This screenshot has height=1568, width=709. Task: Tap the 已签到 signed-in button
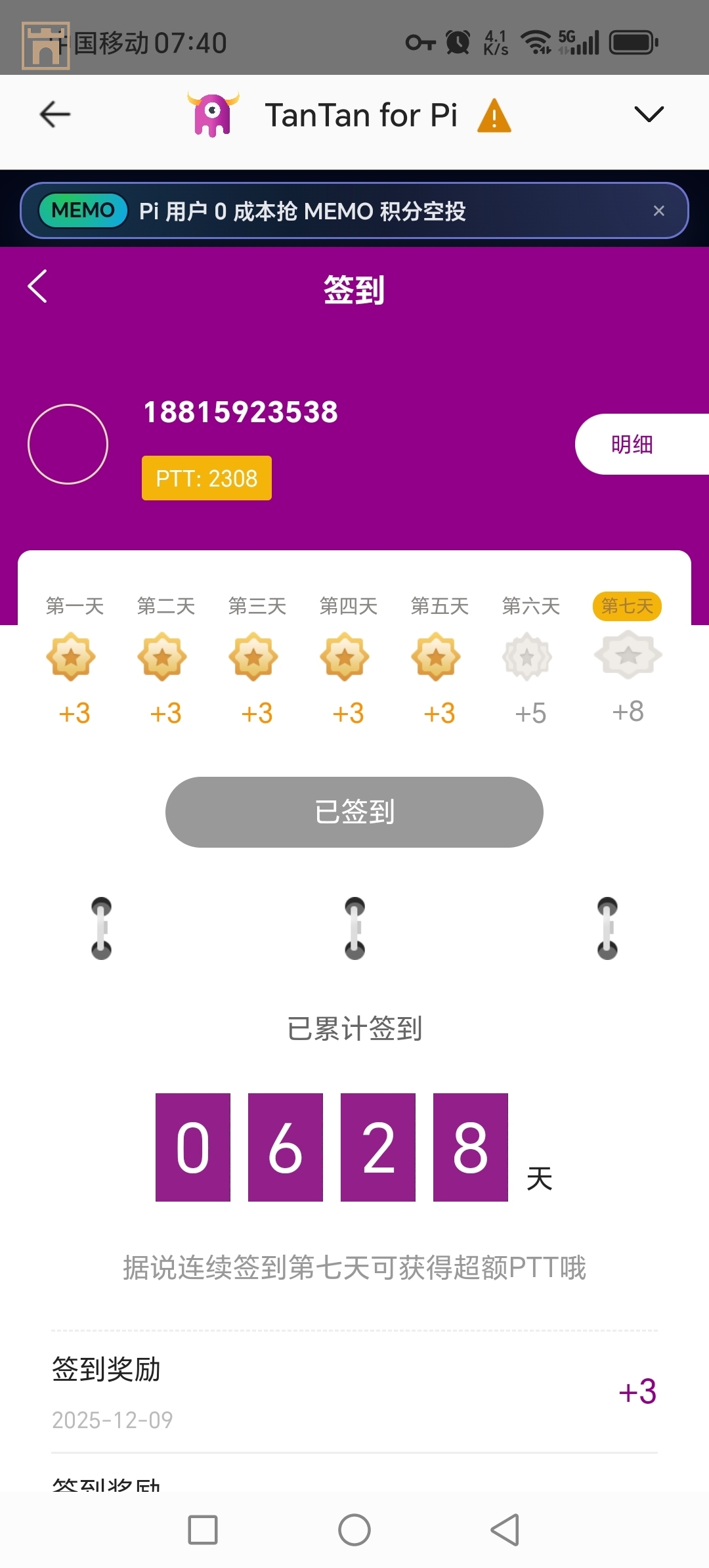coord(354,812)
